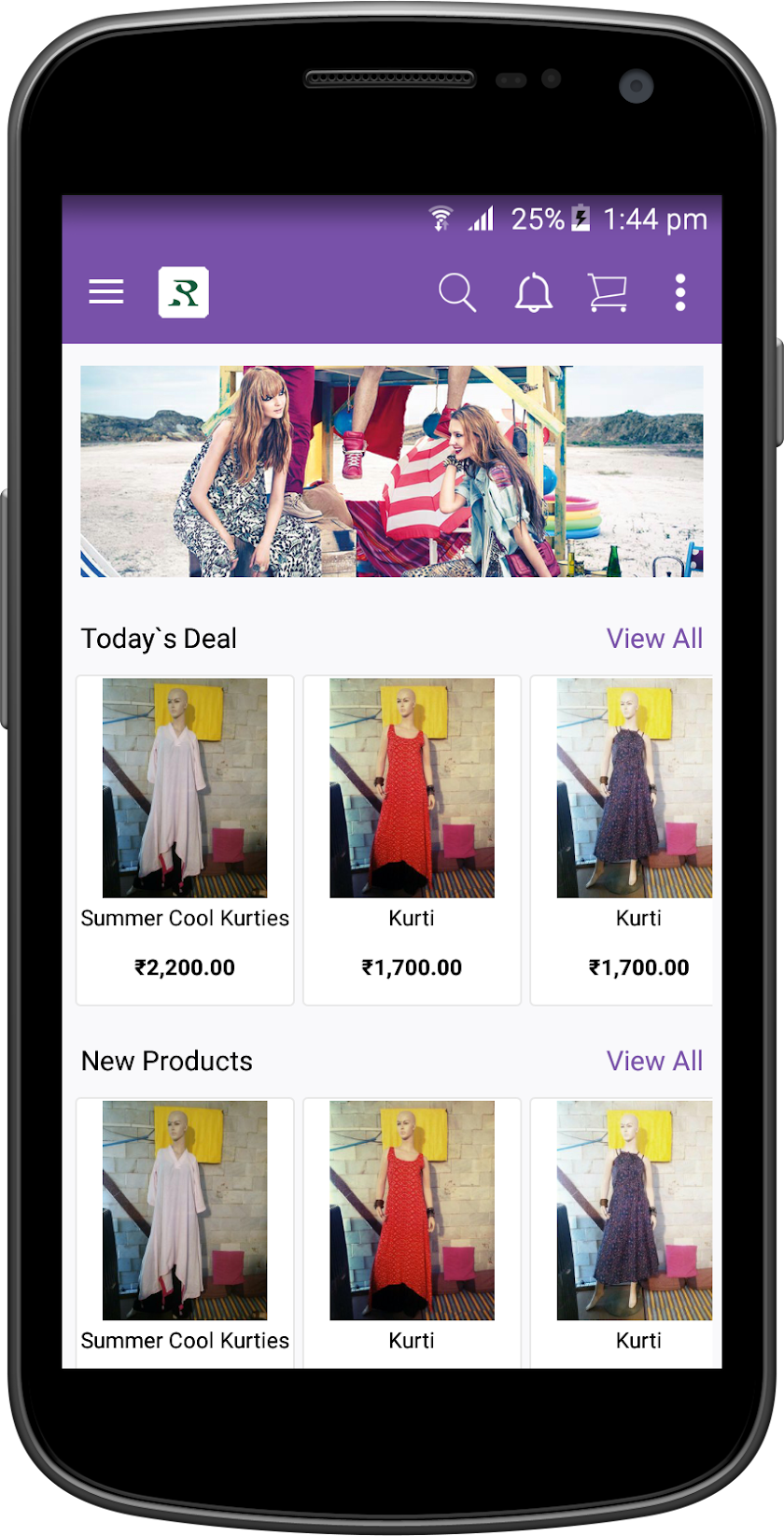View all Today's Deal items
The image size is (784, 1536).
point(654,639)
